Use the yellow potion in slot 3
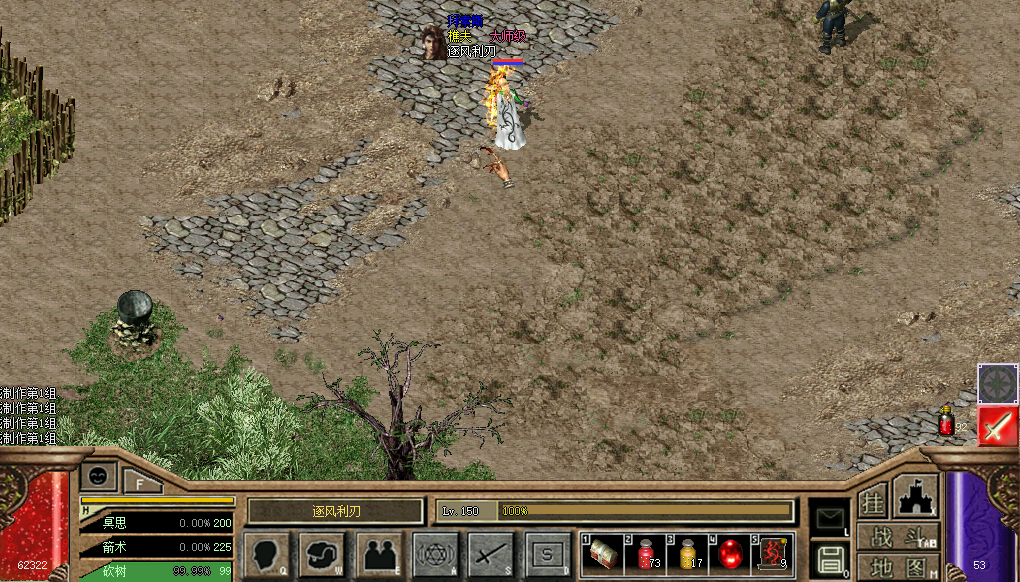The image size is (1020, 582). coord(688,552)
